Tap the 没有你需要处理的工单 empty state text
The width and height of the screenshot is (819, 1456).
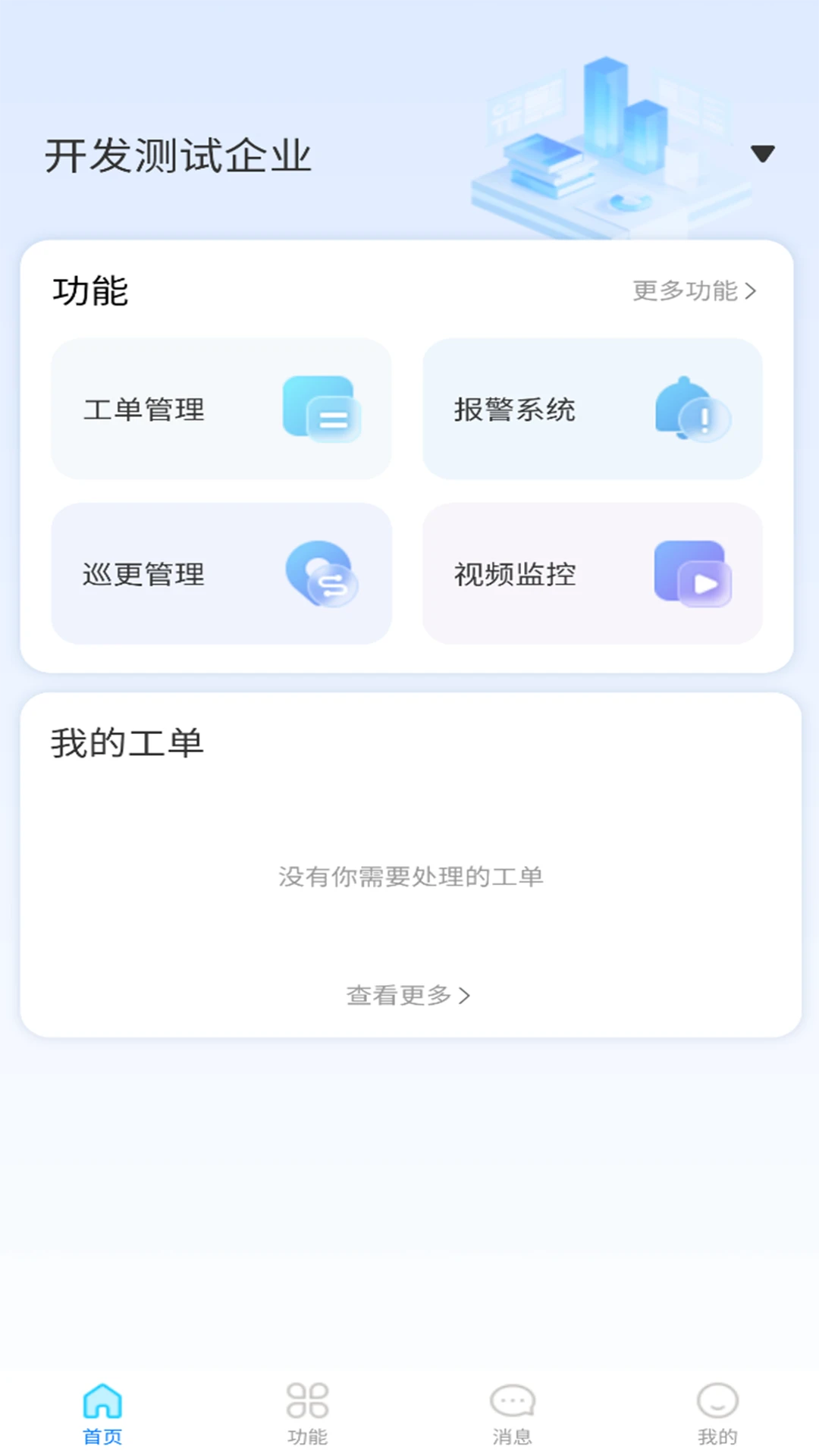click(409, 877)
